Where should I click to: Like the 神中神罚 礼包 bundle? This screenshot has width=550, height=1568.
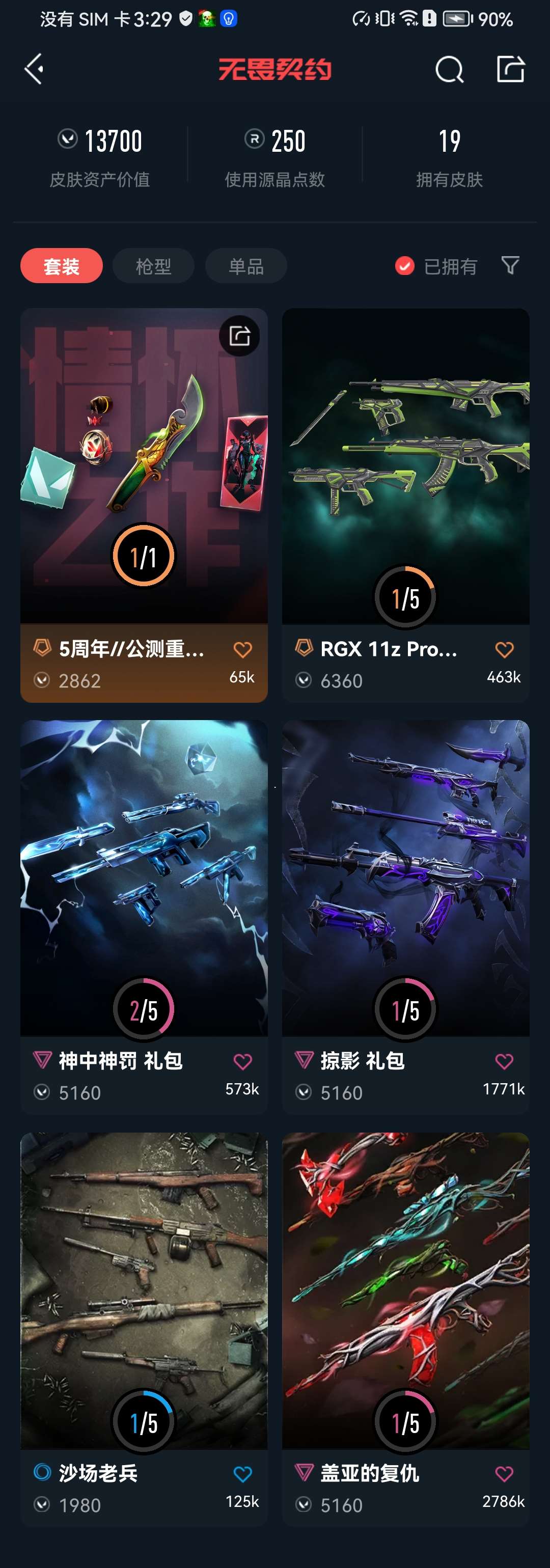coord(243,1062)
